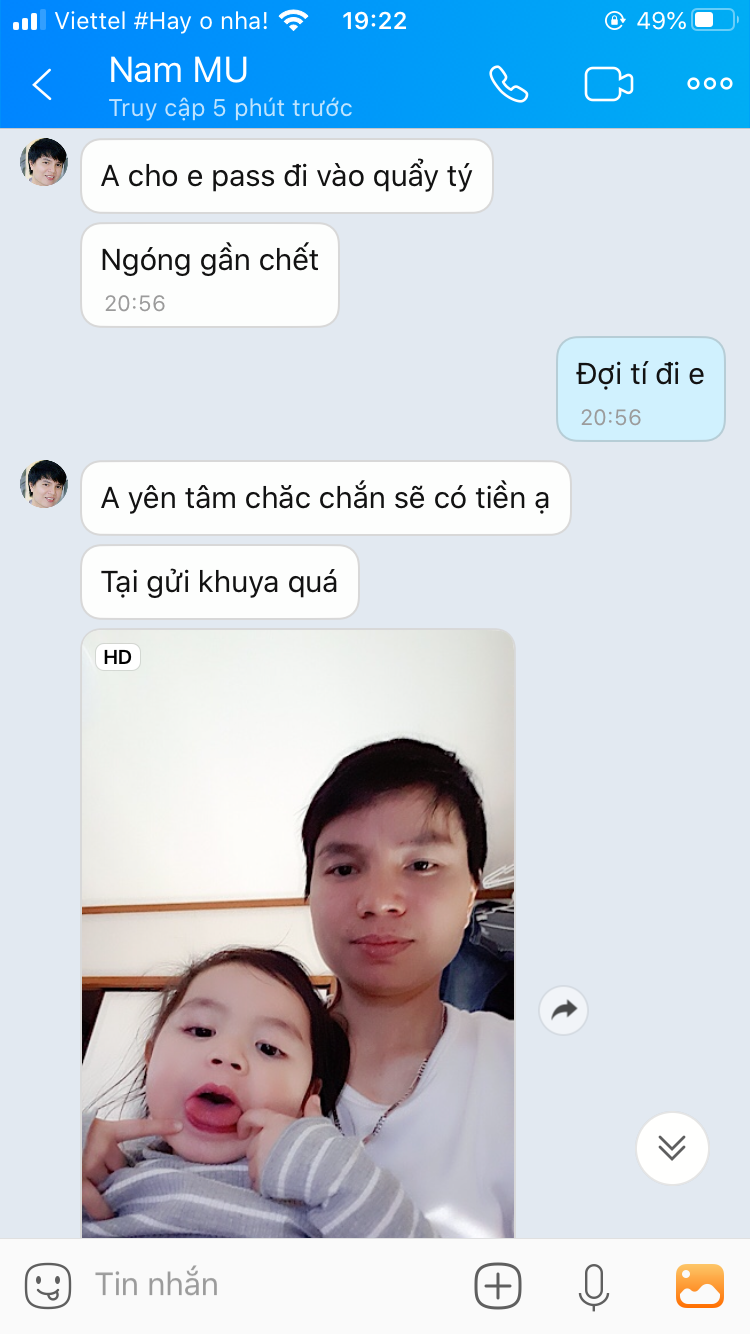
Task: Open more attachments with the plus icon
Action: [x=498, y=1286]
